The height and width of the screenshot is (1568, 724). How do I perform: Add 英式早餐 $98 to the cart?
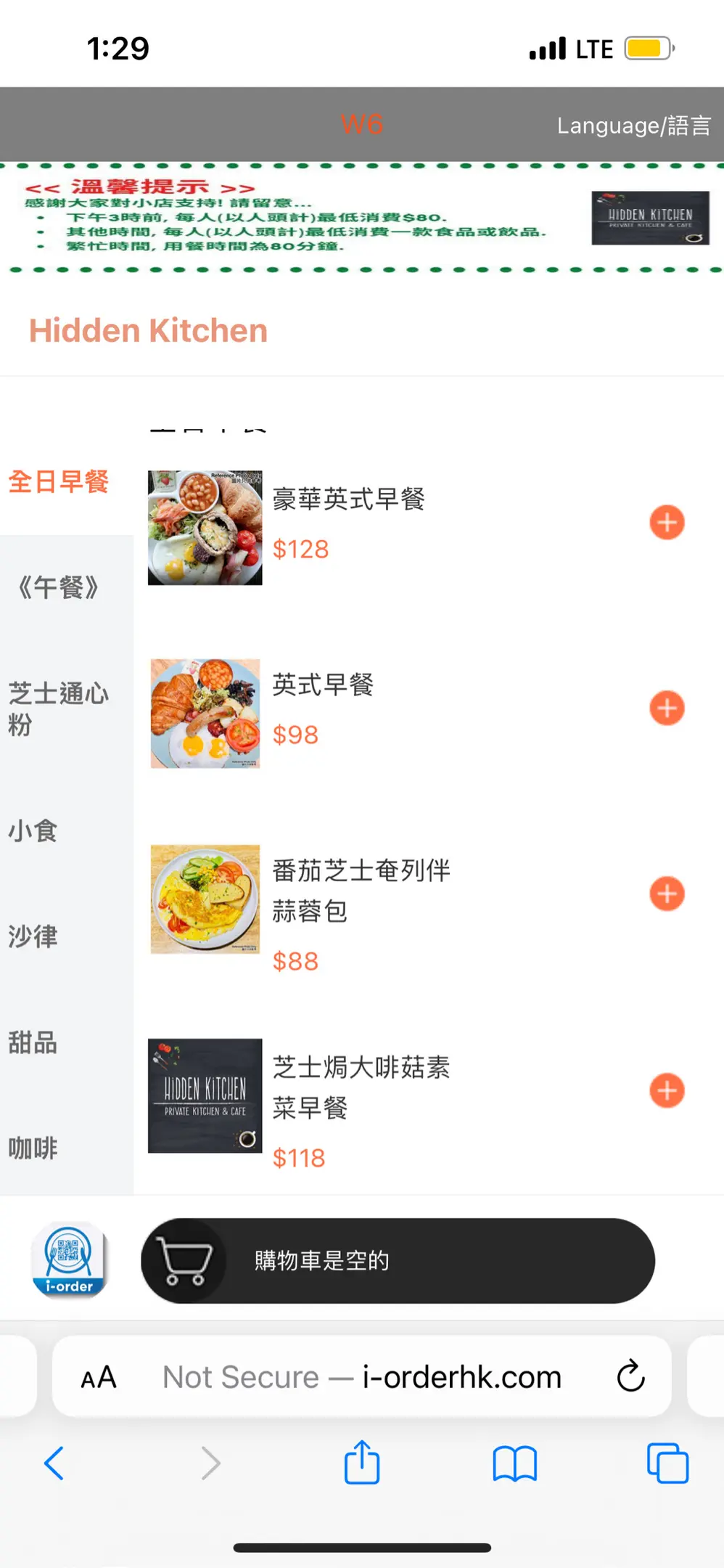point(667,709)
